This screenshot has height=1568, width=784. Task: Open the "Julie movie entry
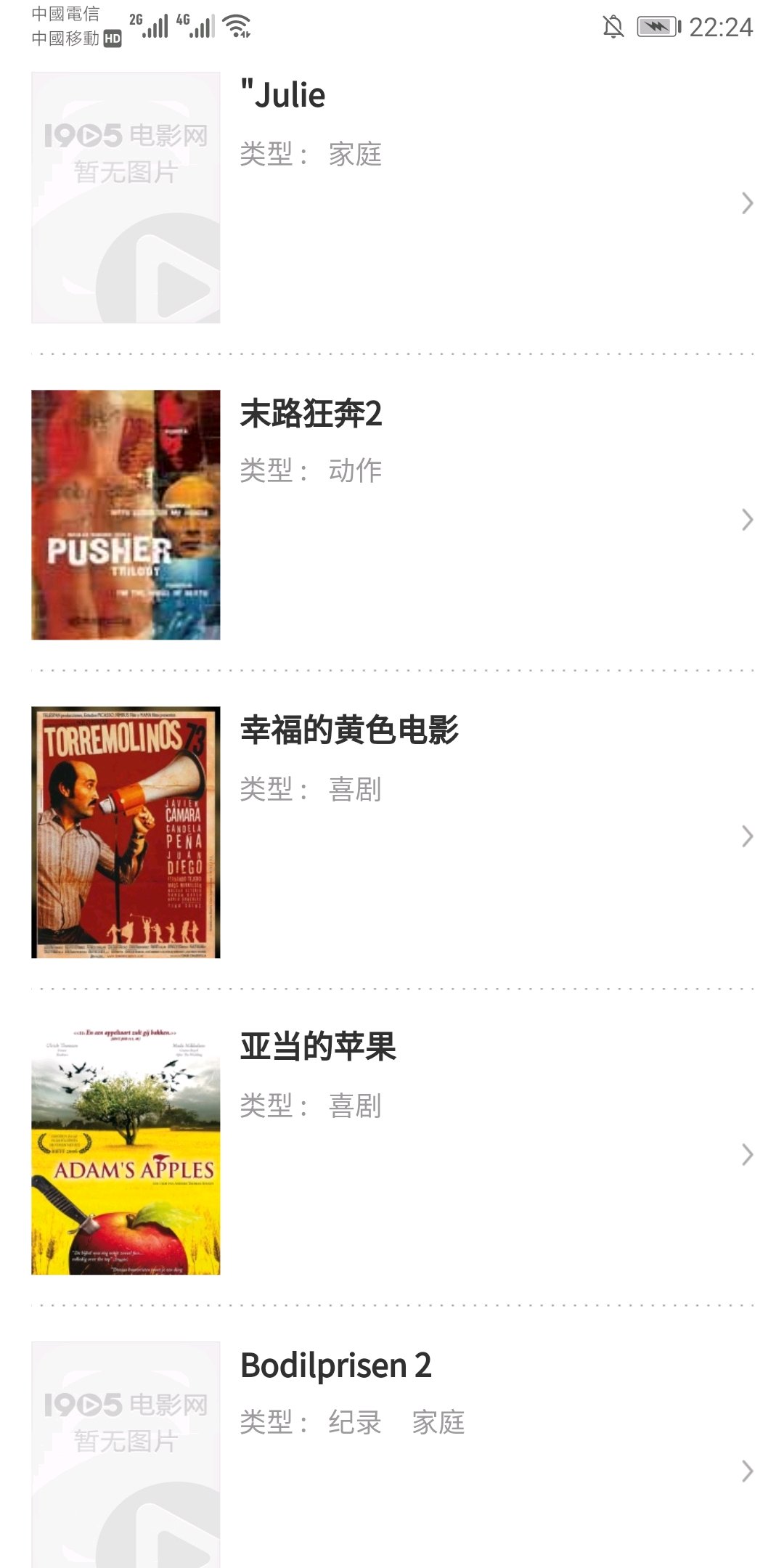[283, 96]
